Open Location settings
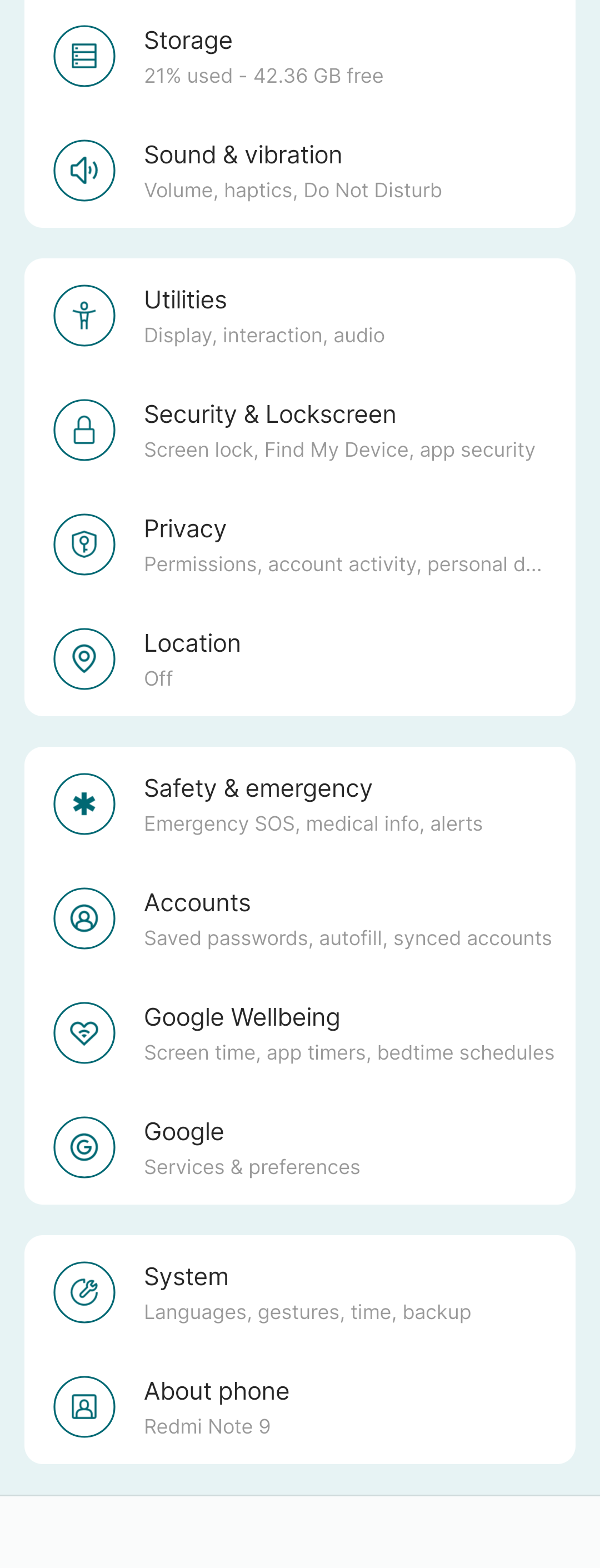The image size is (600, 1568). point(299,659)
